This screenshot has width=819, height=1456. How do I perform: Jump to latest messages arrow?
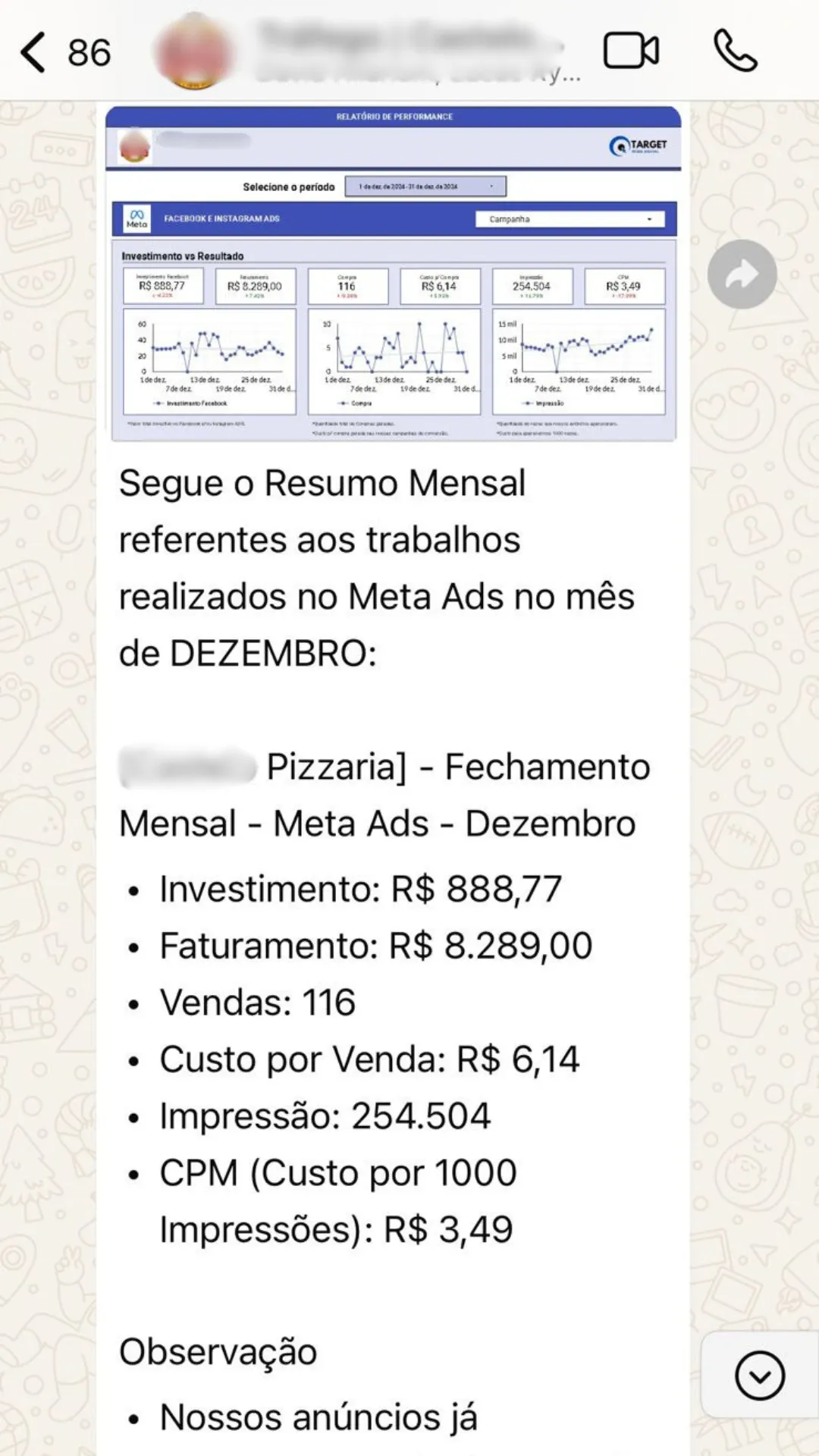(759, 1375)
